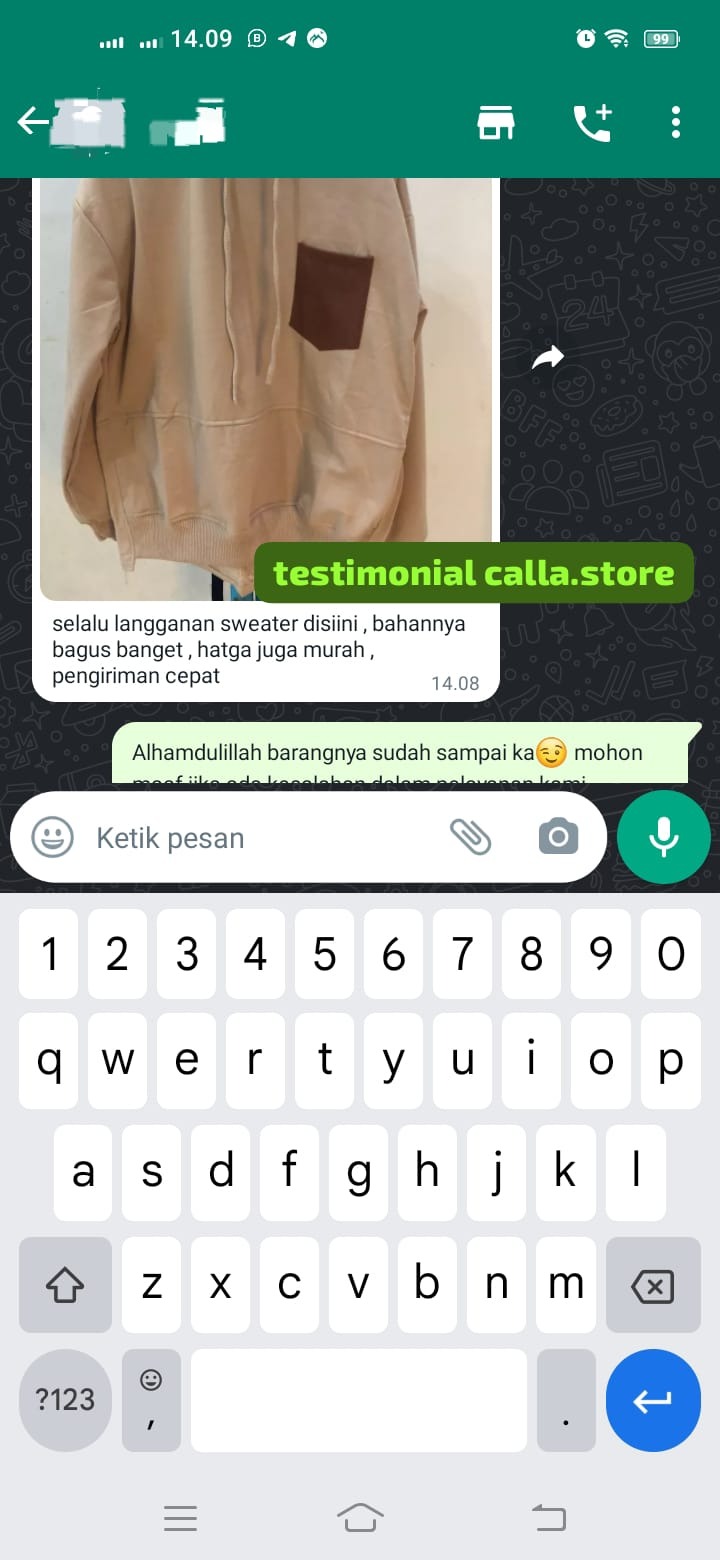720x1560 pixels.
Task: Tap the backspace key on keyboard
Action: (653, 1286)
